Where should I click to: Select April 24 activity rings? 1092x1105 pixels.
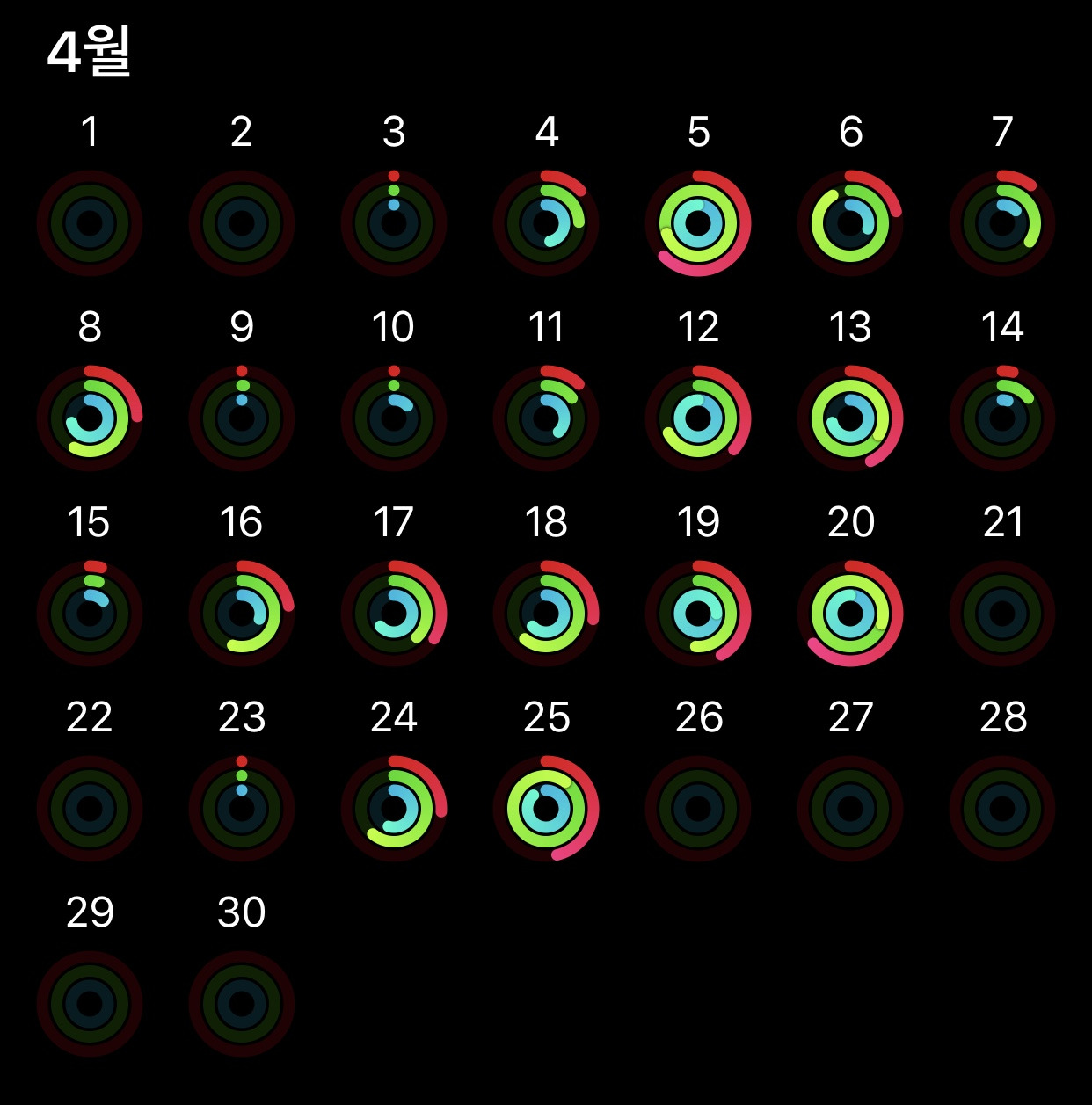(x=394, y=809)
